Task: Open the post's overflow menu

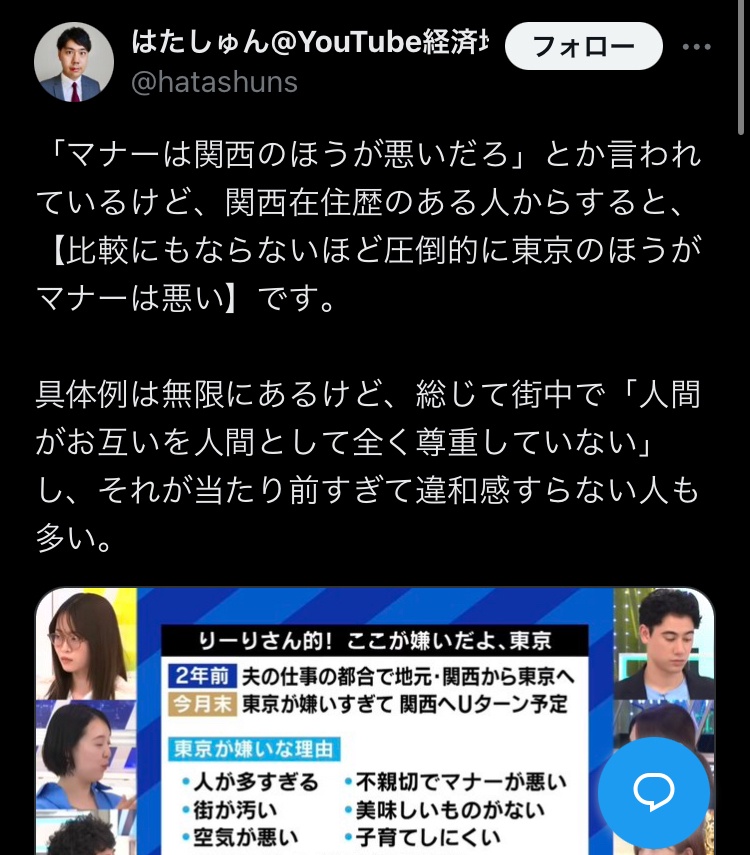Action: (x=697, y=47)
